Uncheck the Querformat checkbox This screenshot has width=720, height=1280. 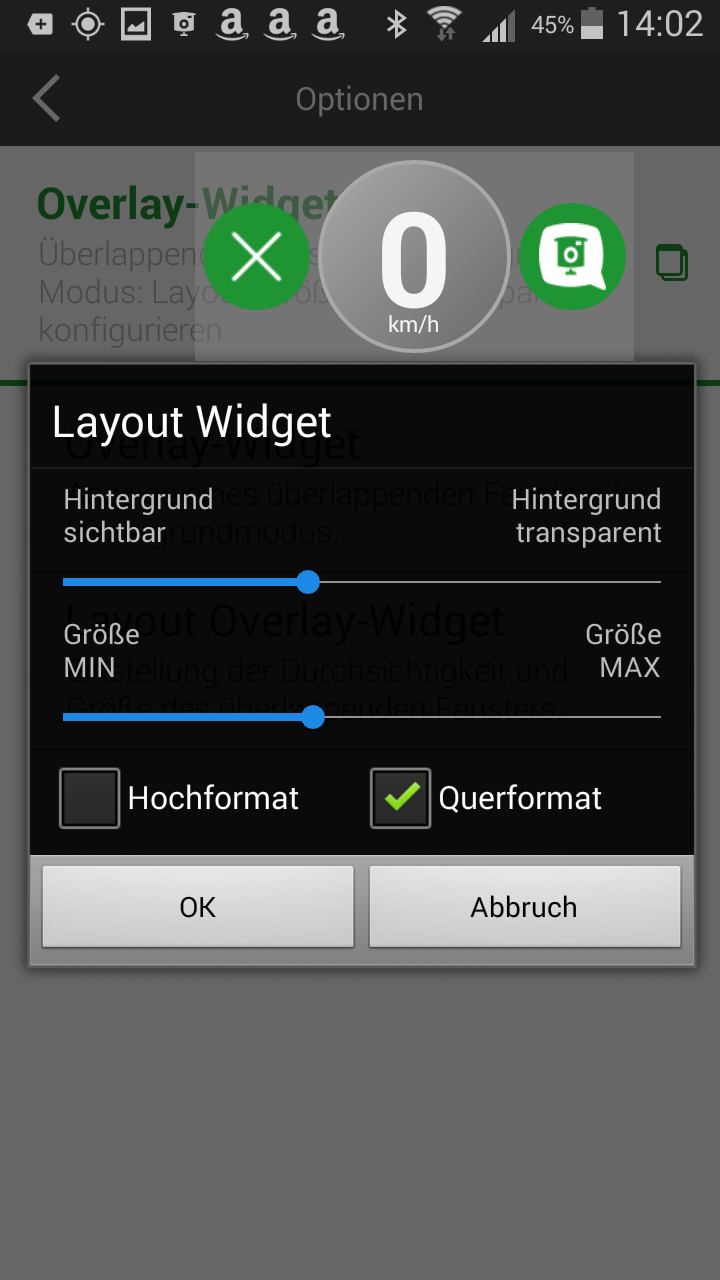click(401, 798)
